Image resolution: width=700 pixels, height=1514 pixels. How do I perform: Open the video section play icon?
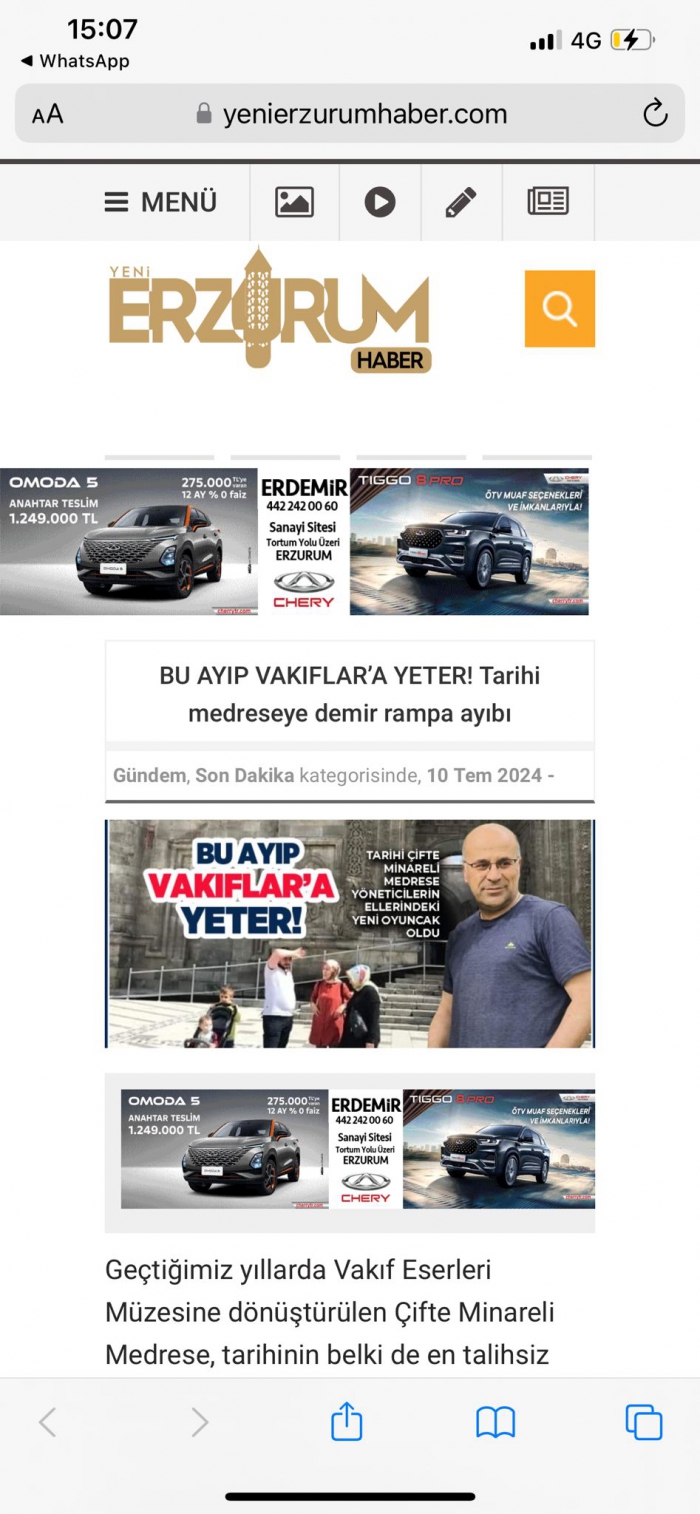[379, 202]
